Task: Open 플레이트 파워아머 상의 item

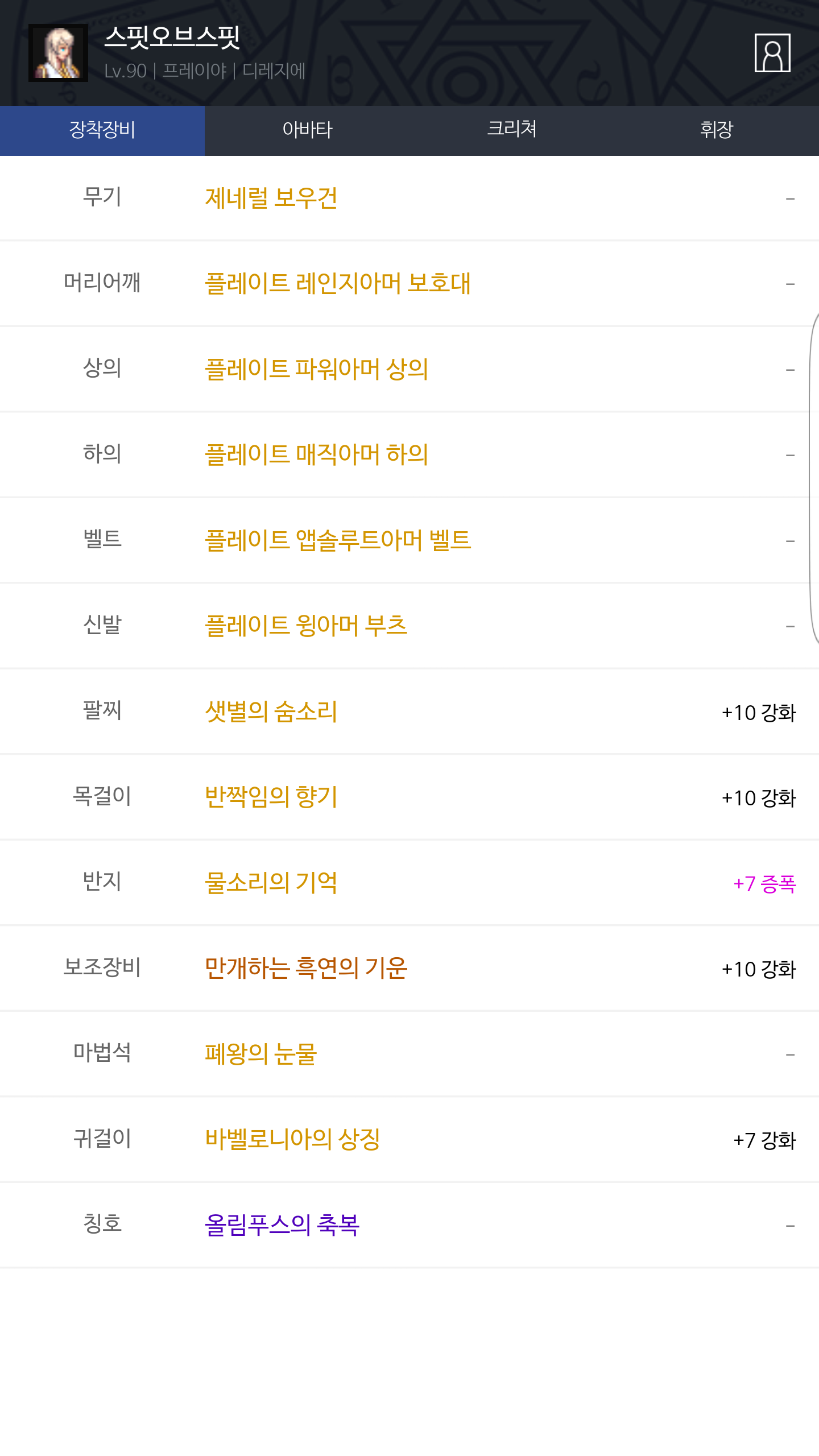Action: click(x=409, y=369)
